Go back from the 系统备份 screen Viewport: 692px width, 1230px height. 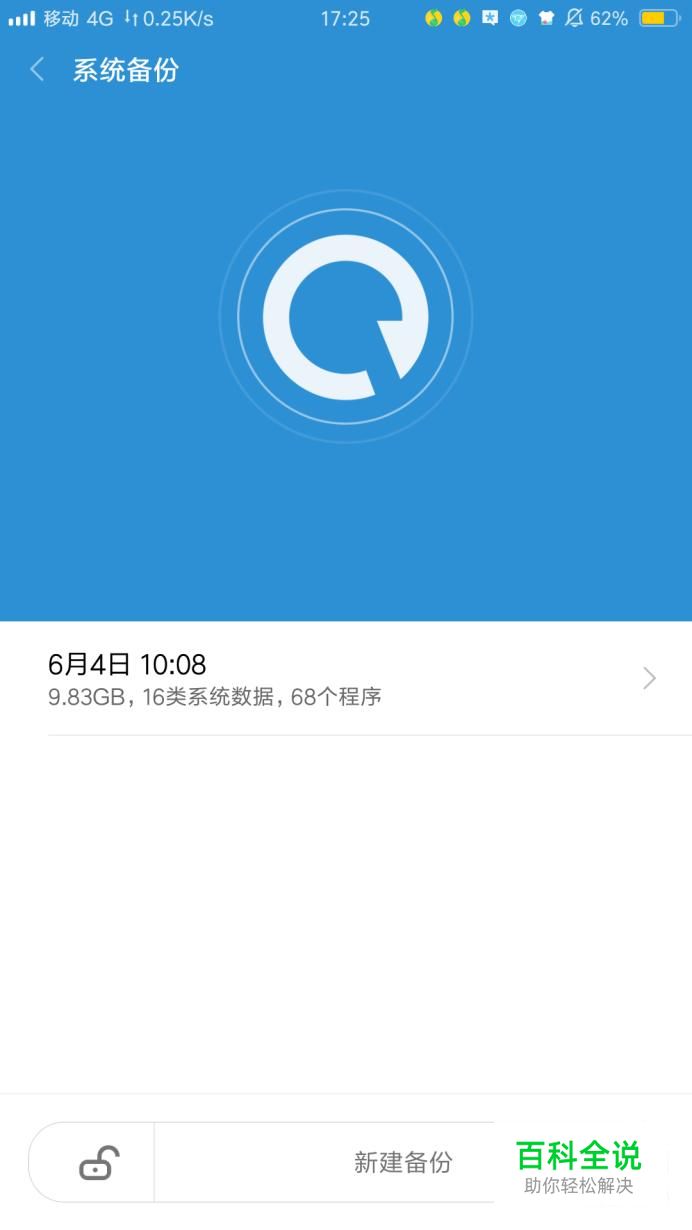click(x=38, y=70)
